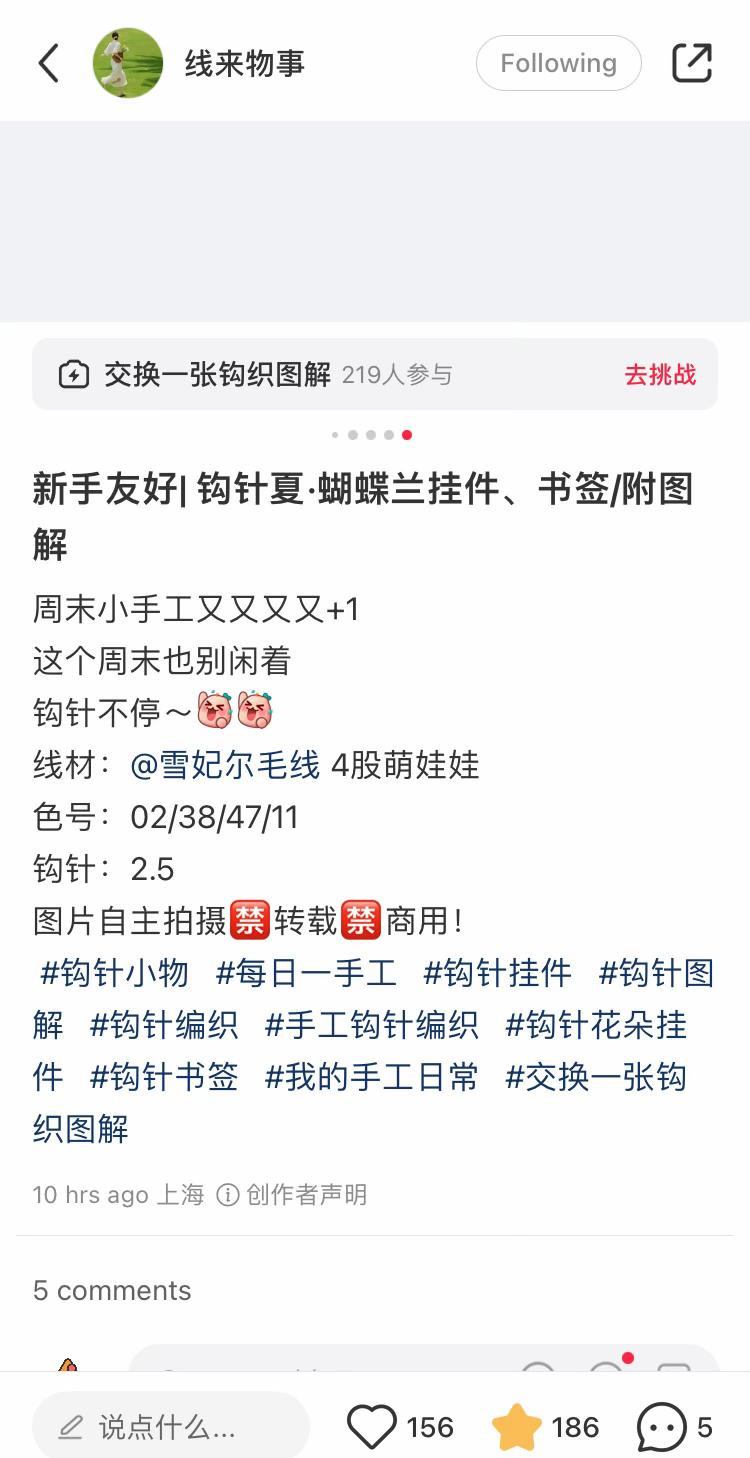This screenshot has height=1458, width=750.
Task: View the 创作者声明 creator statement
Action: 292,1194
